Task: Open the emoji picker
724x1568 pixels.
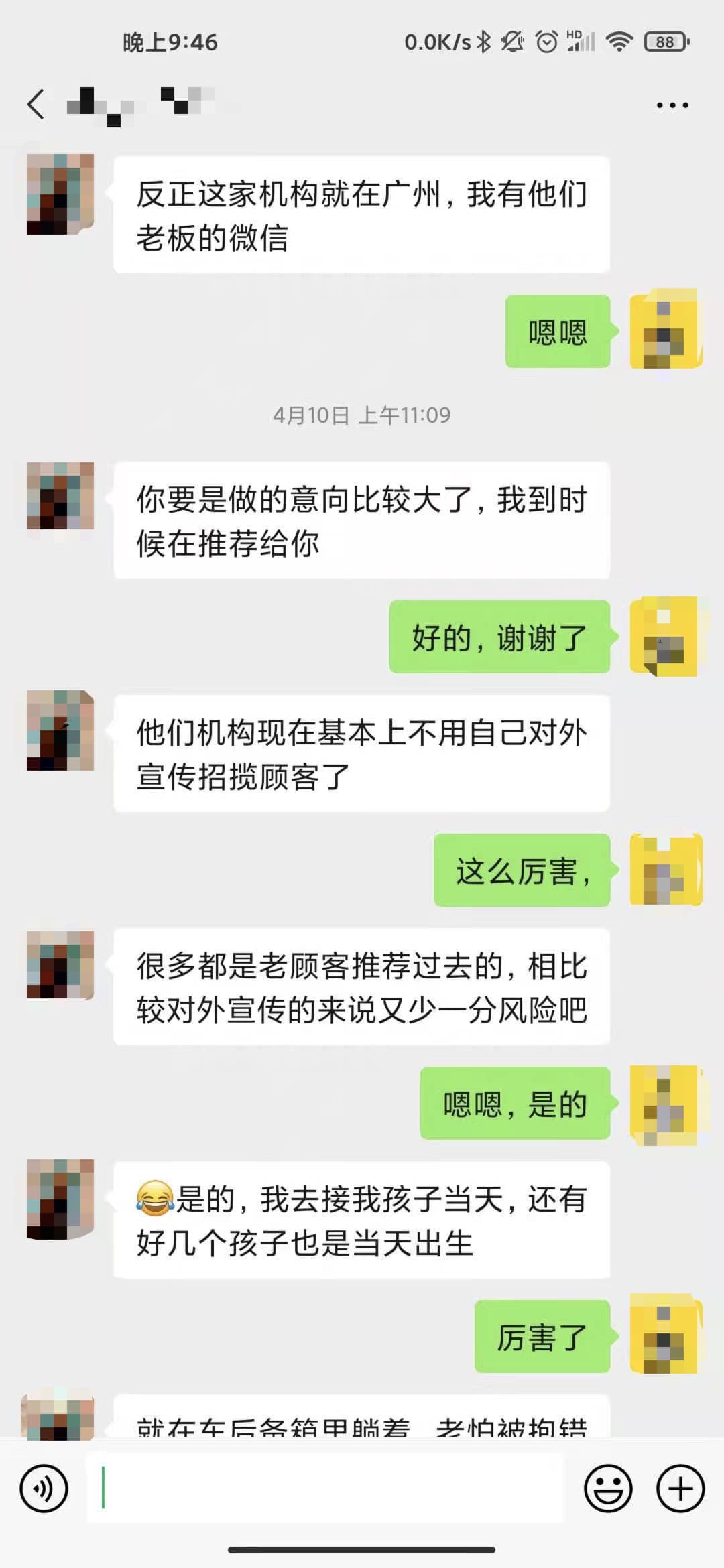Action: click(608, 1489)
